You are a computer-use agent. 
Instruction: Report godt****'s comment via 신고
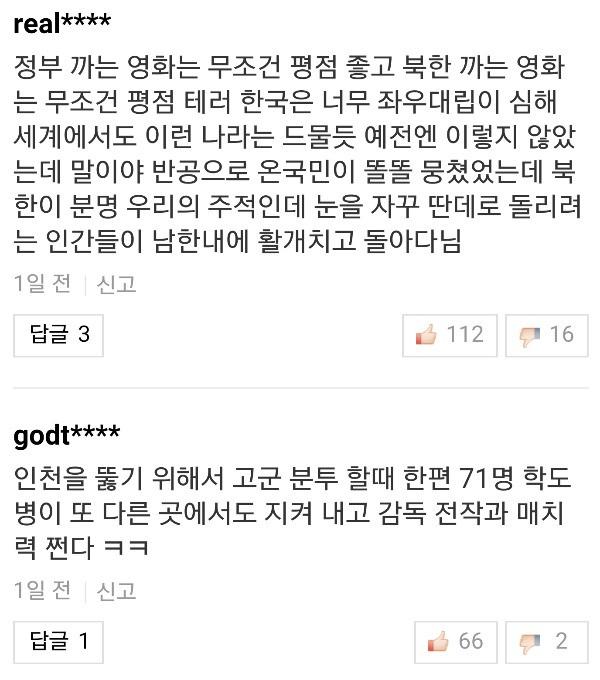pos(116,590)
